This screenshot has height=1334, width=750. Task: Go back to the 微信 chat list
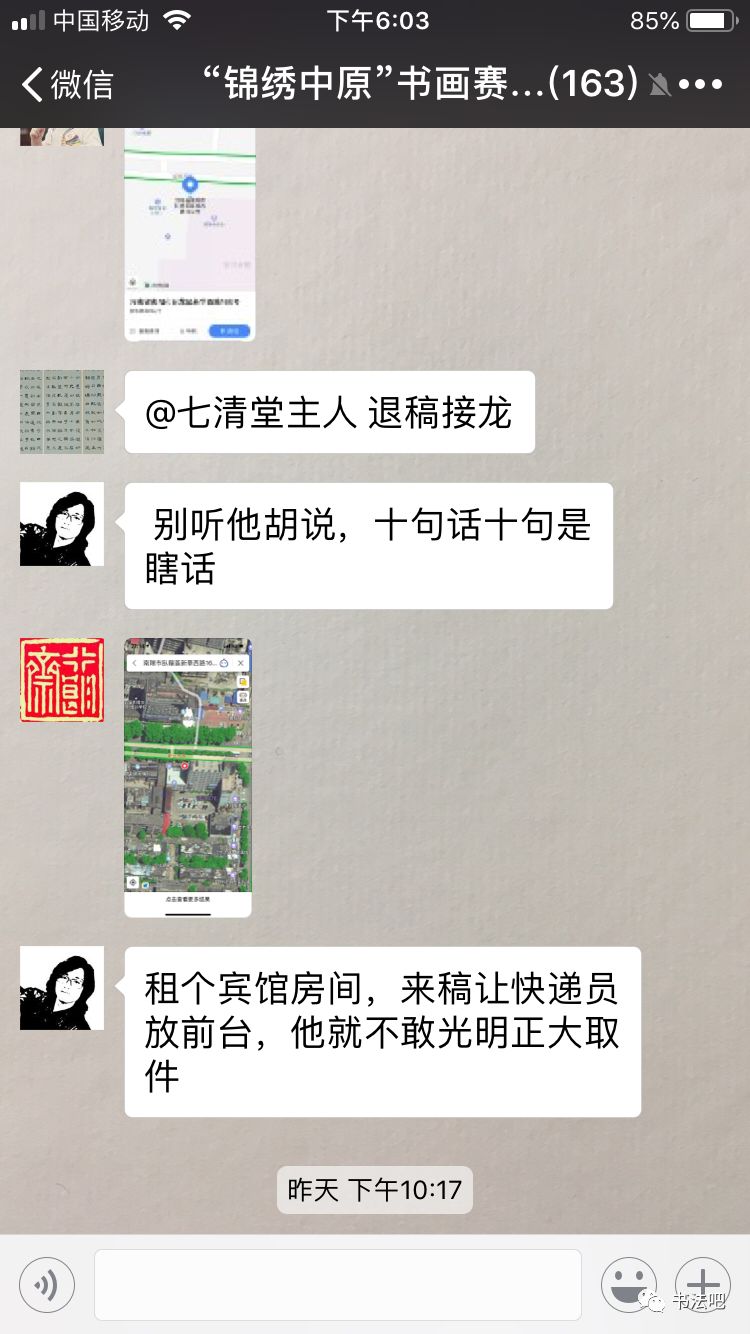click(x=66, y=84)
